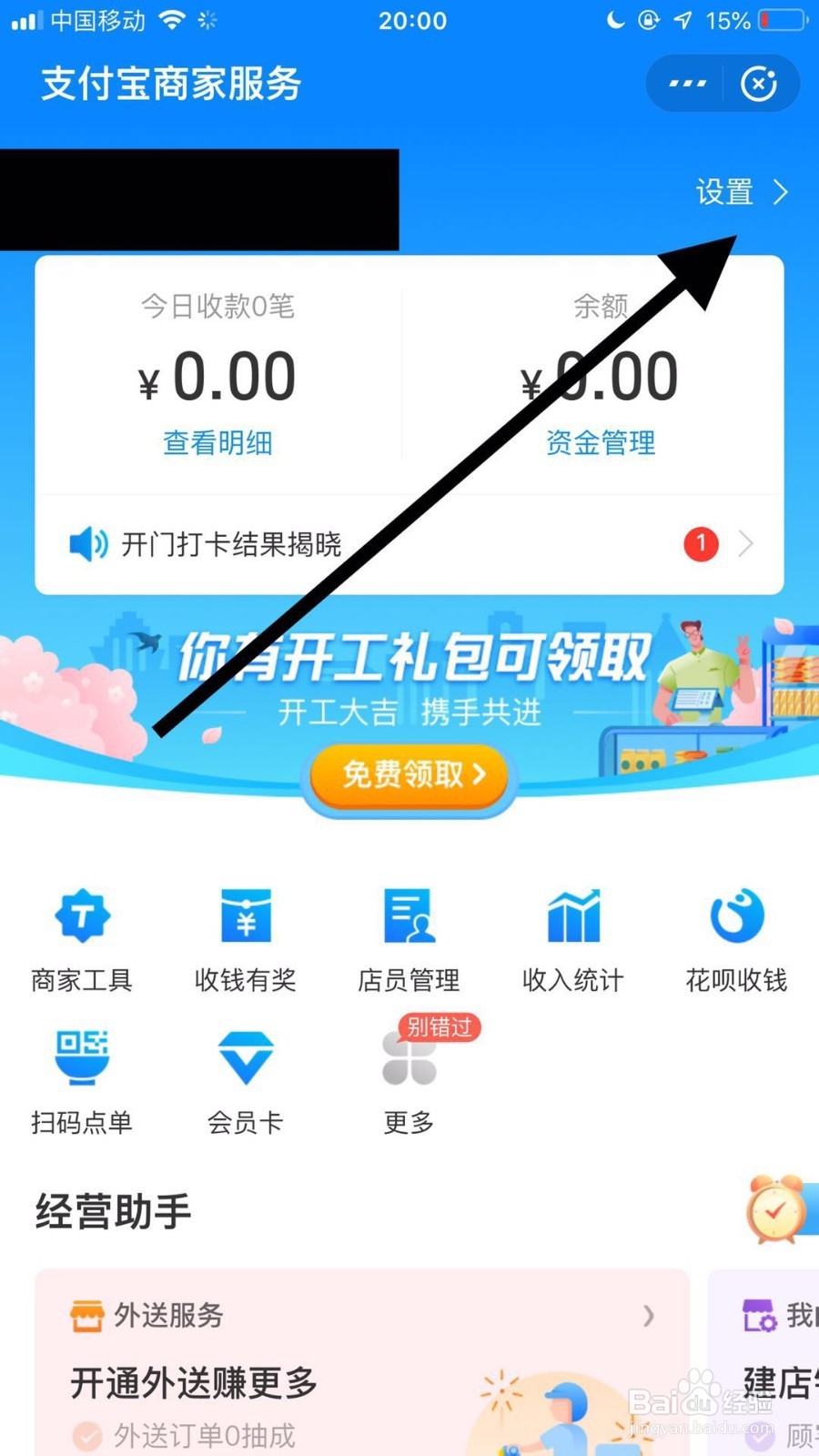
Task: Open the 外送服务 storefront icon
Action: point(86,1315)
